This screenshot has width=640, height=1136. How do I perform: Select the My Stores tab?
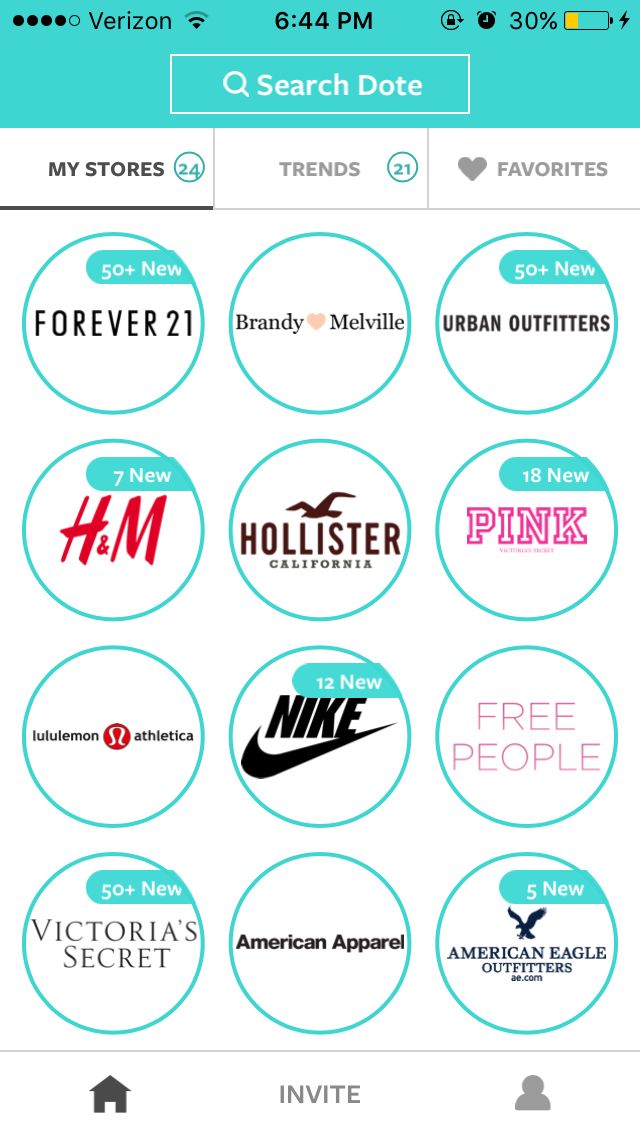pos(107,169)
